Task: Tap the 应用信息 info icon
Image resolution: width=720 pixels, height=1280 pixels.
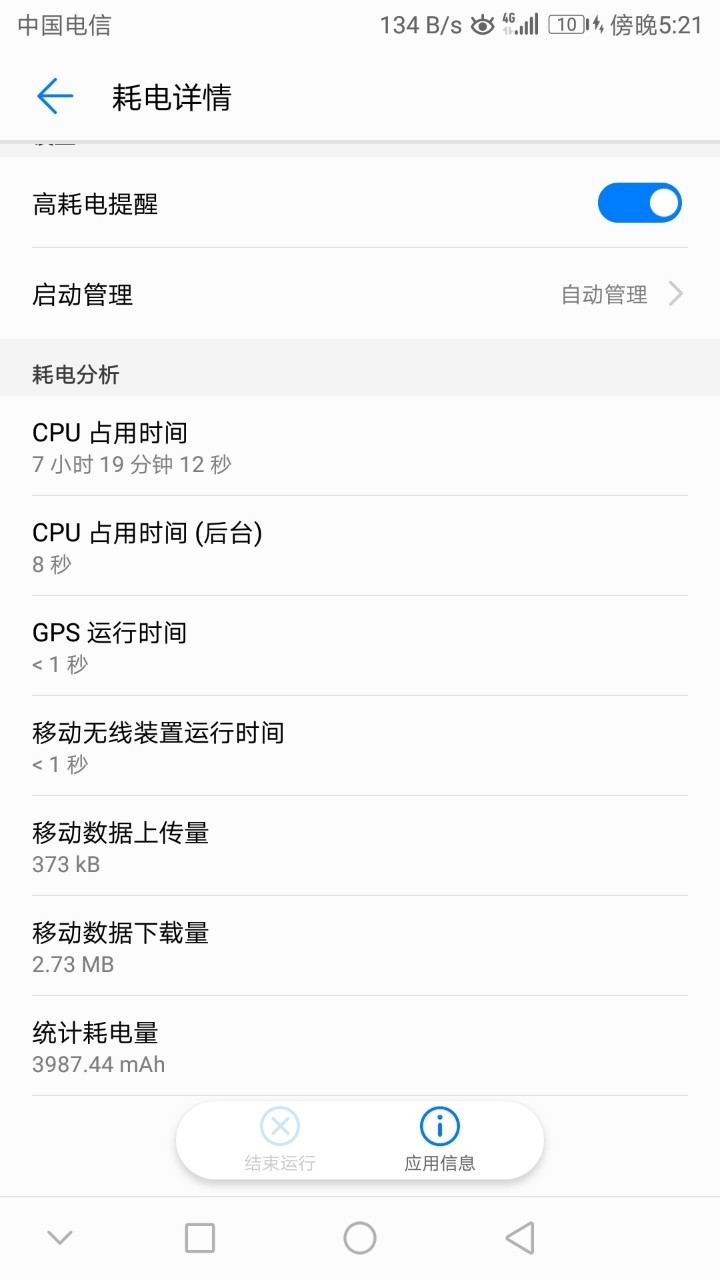Action: tap(438, 1127)
